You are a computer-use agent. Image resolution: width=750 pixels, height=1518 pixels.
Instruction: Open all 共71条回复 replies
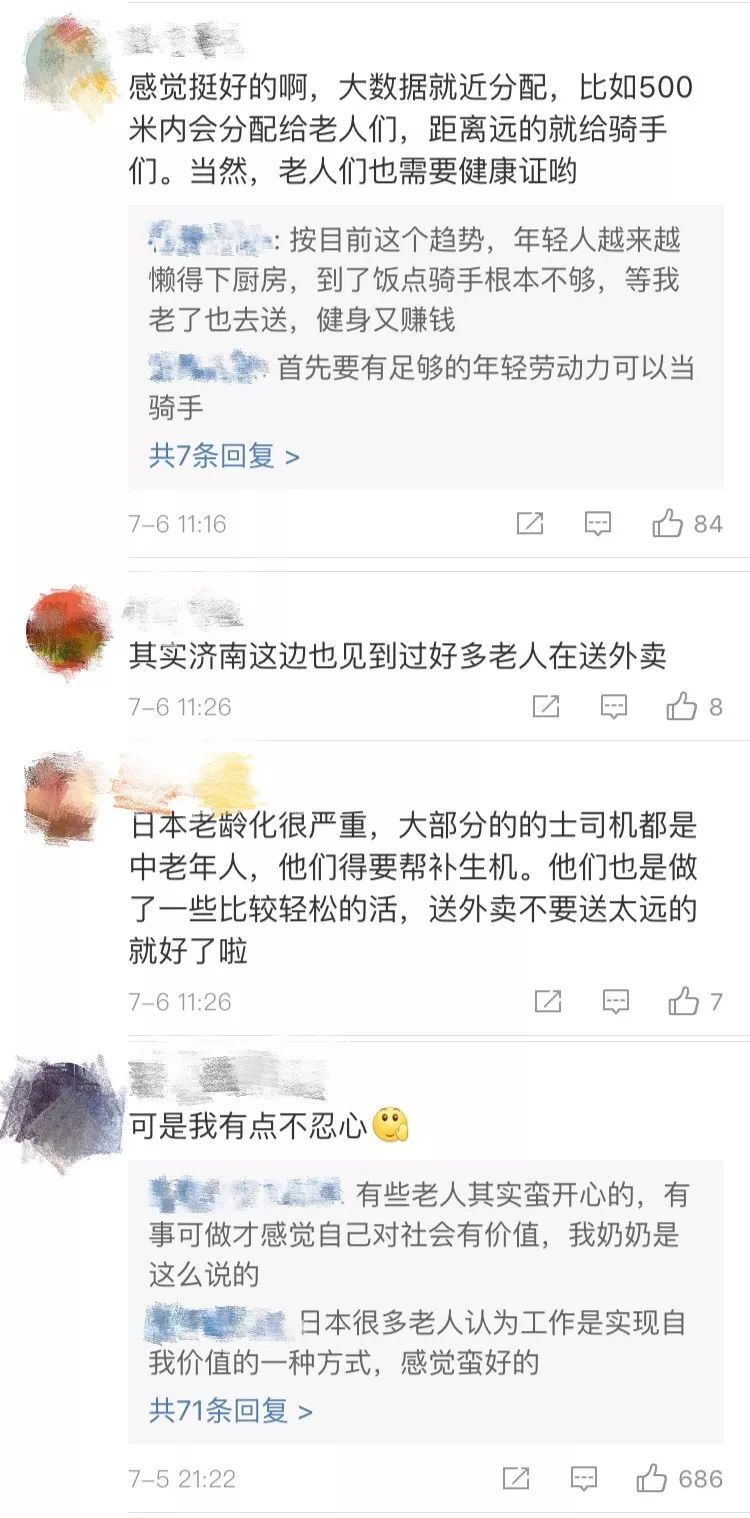231,1411
